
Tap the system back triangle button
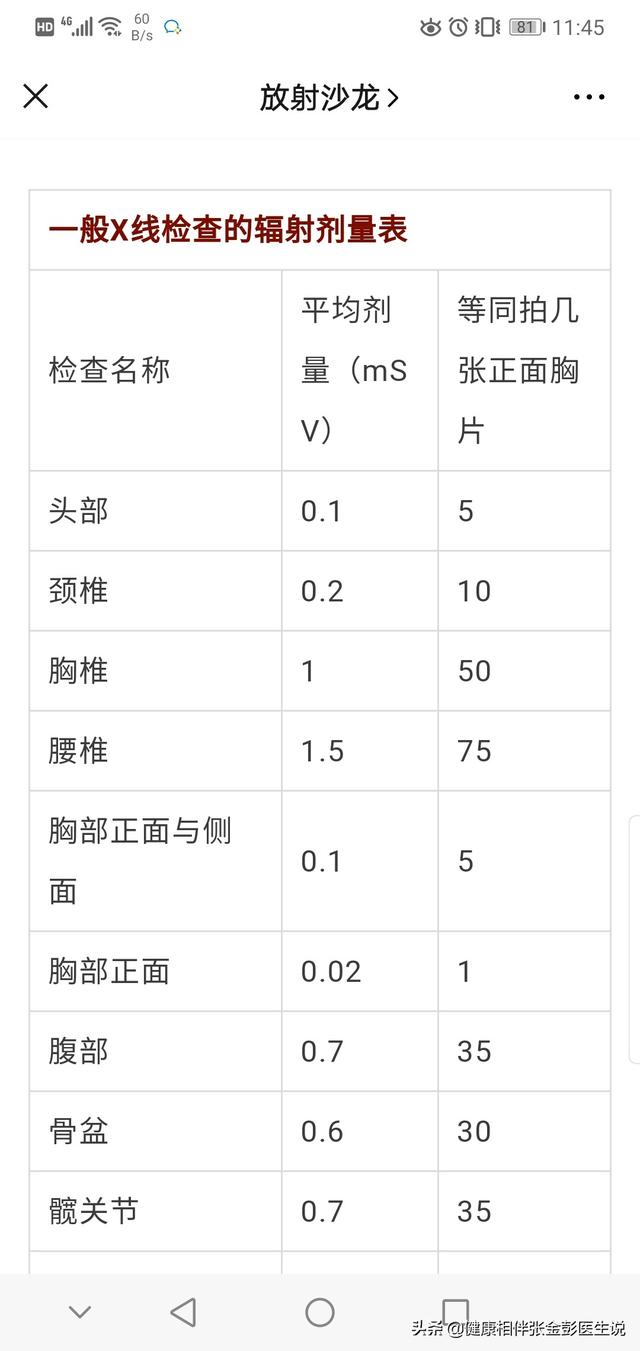(x=183, y=1311)
